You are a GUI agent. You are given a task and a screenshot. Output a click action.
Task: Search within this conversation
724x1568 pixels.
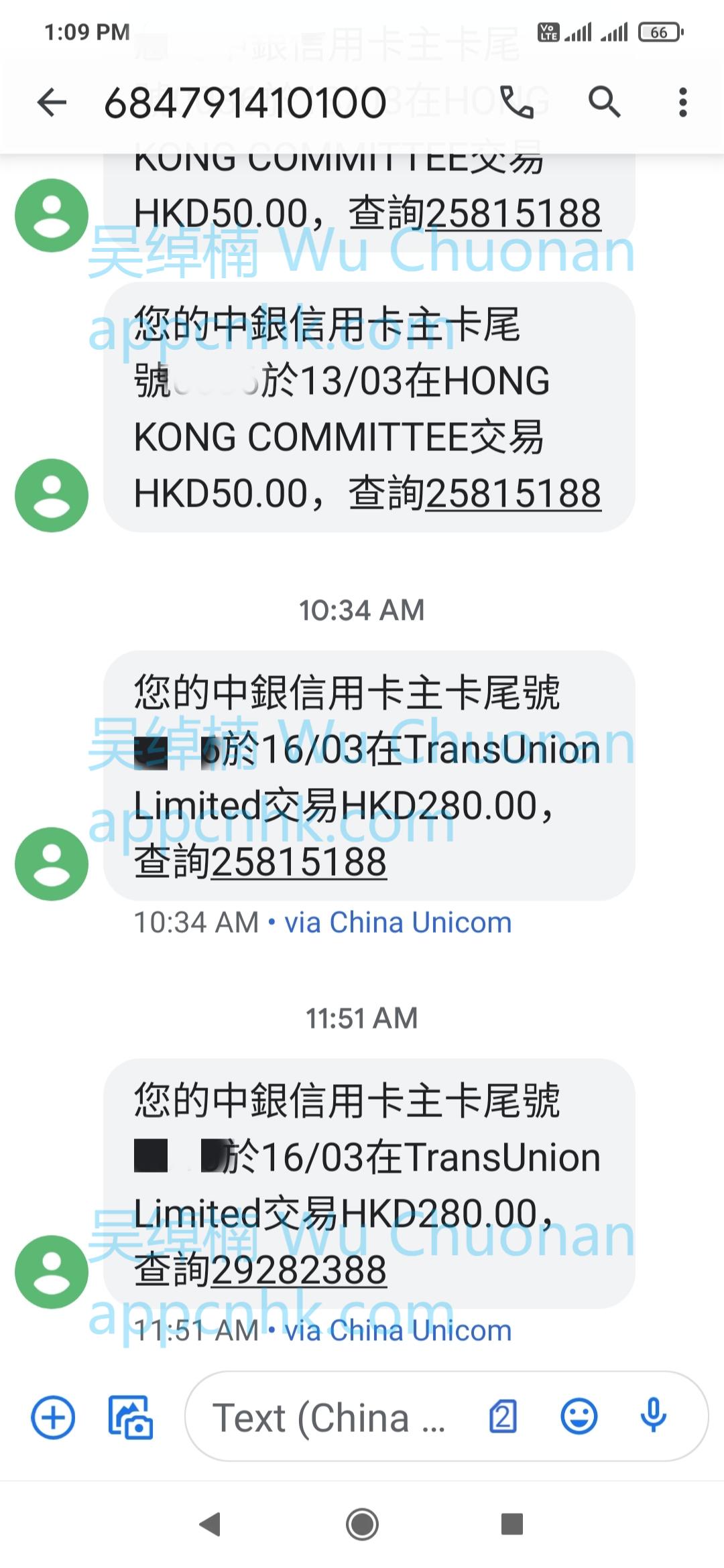pos(604,103)
